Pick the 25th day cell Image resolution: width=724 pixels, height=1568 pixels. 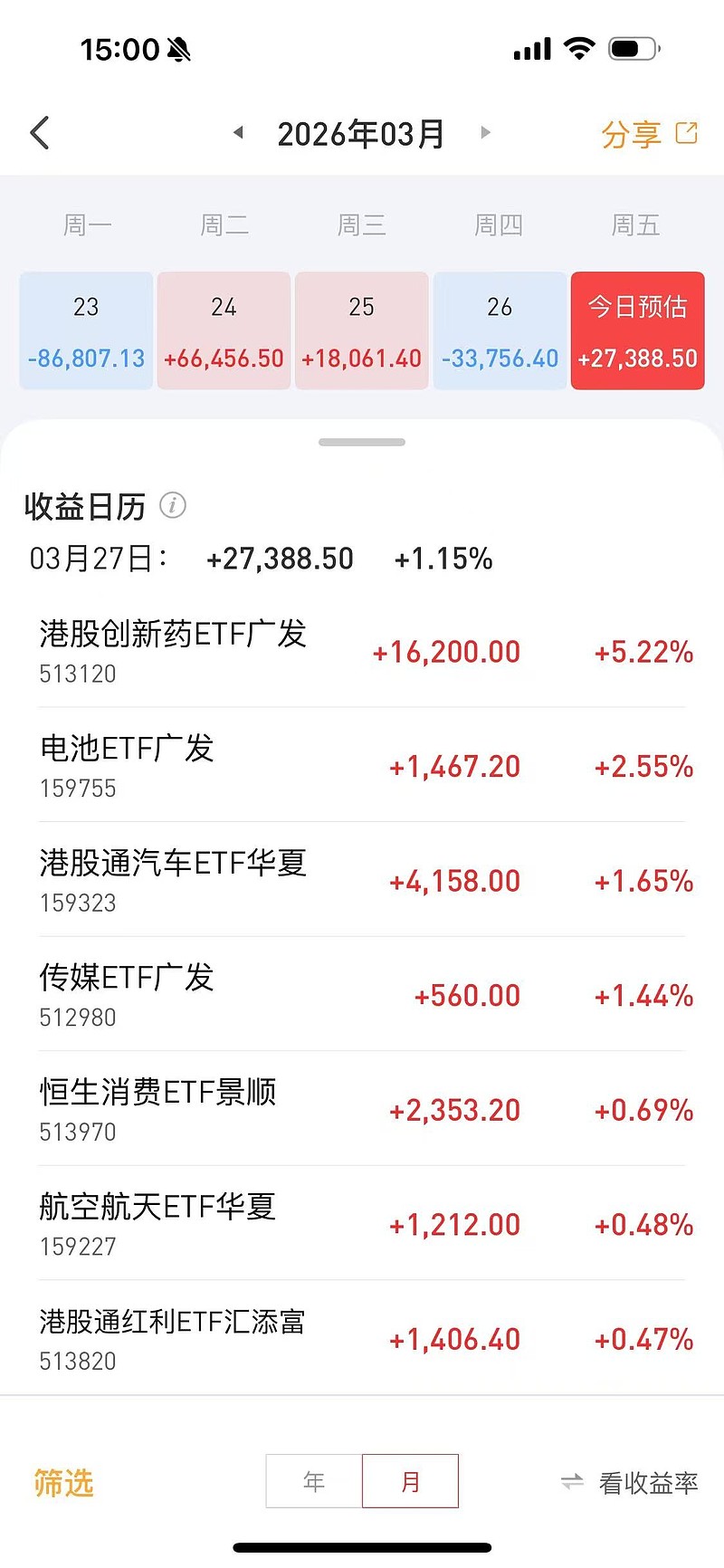click(361, 330)
